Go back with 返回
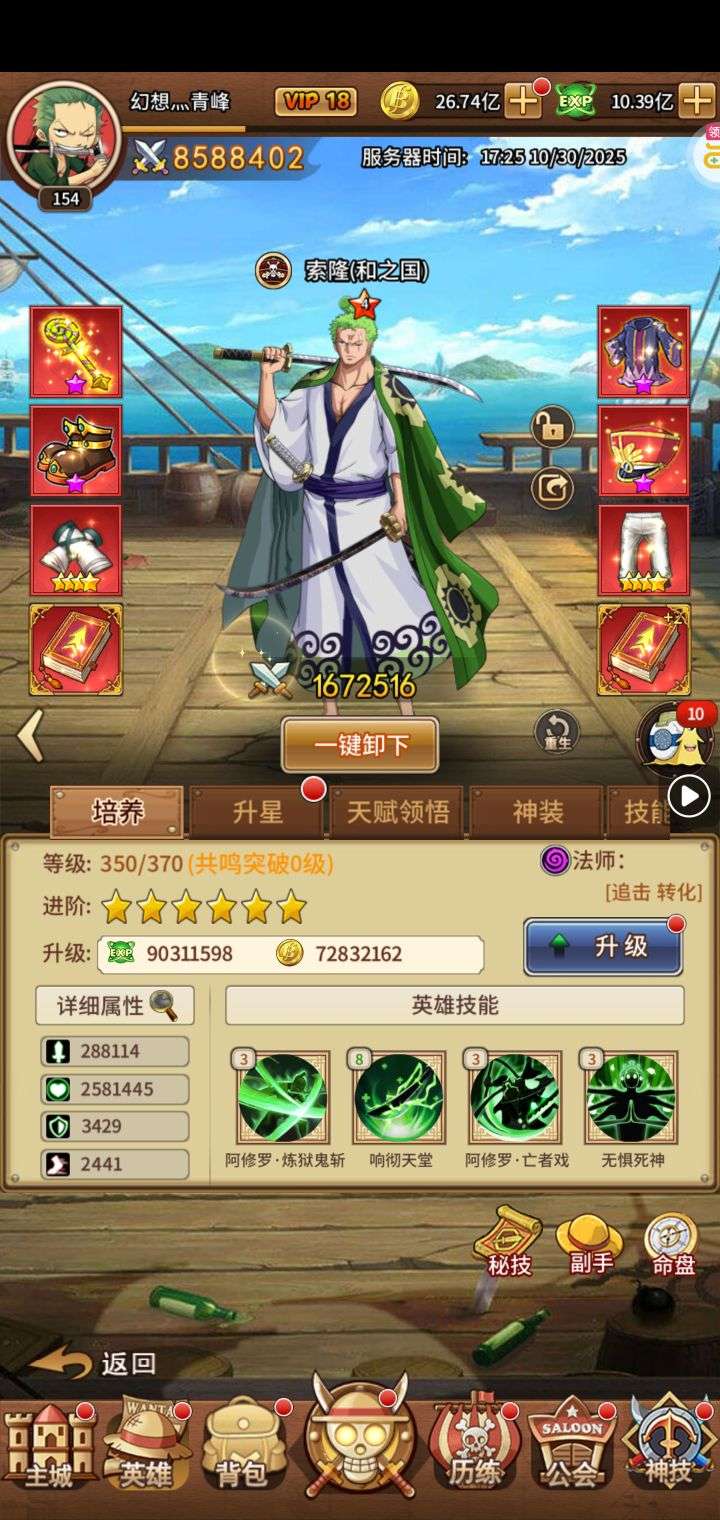 point(95,1362)
